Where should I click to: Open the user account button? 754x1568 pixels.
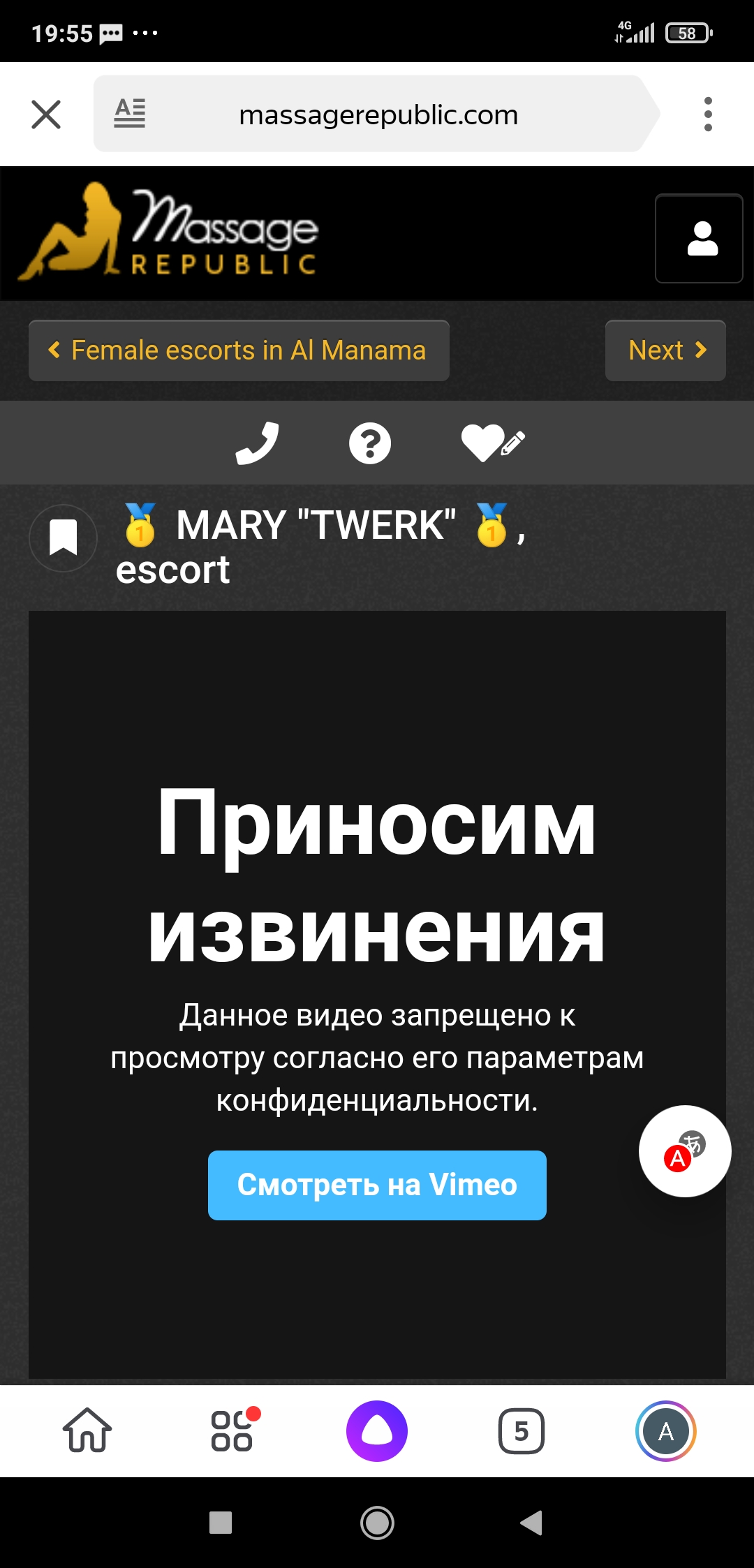(699, 238)
